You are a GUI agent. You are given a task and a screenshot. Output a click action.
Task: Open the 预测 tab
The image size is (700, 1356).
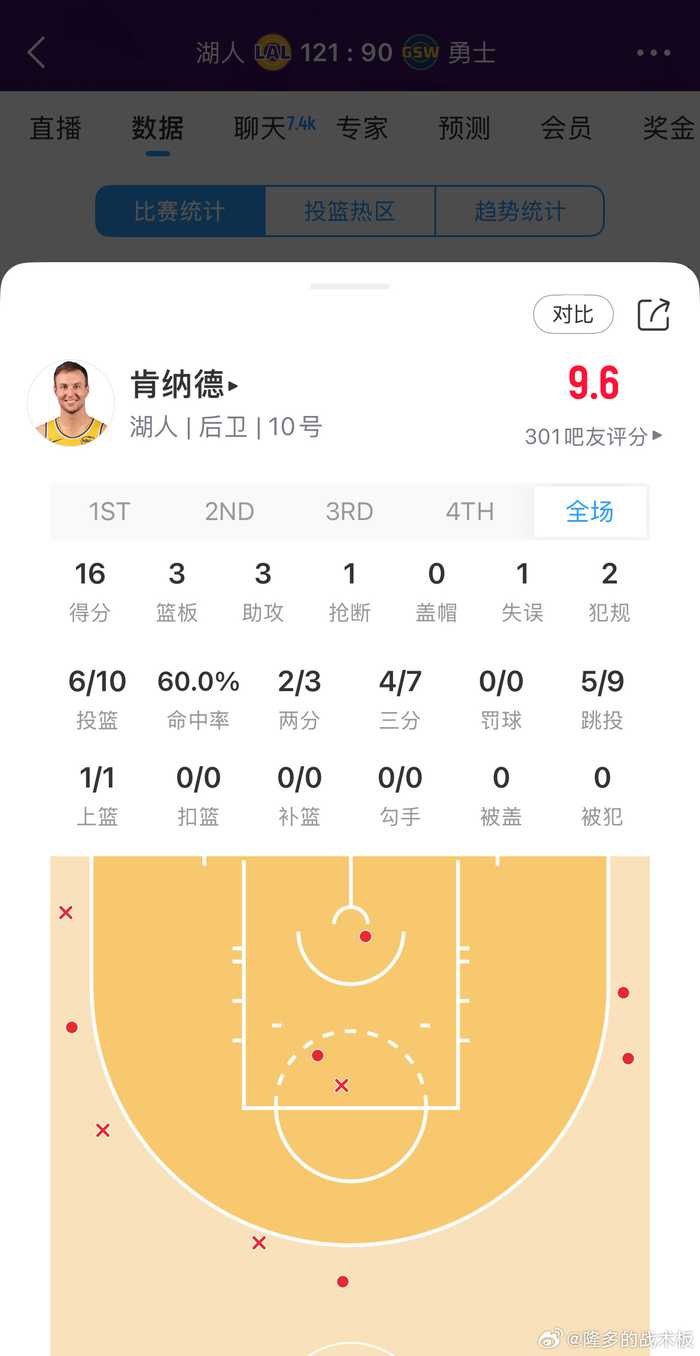coord(464,128)
